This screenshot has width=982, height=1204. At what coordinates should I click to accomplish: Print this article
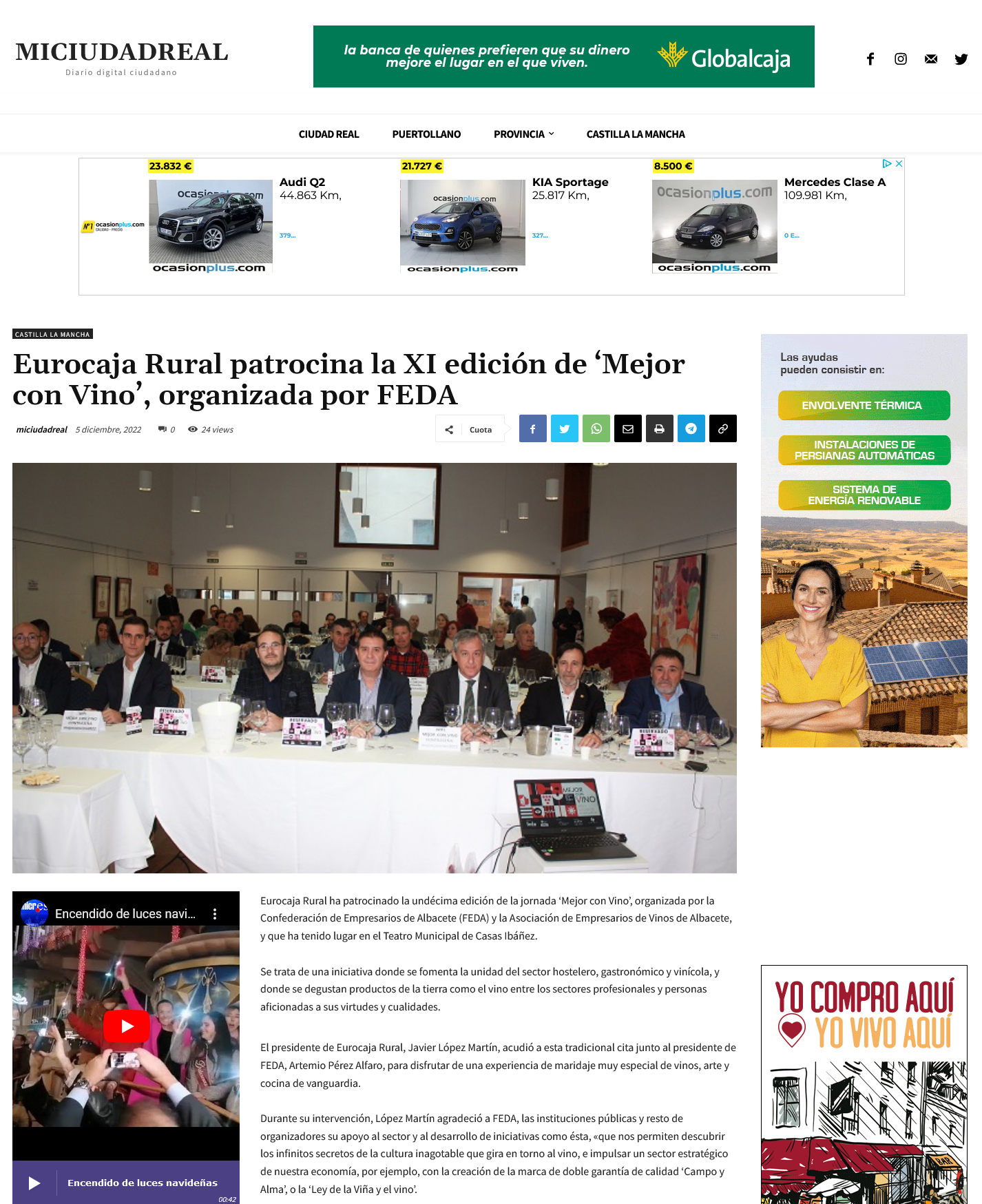pos(659,429)
